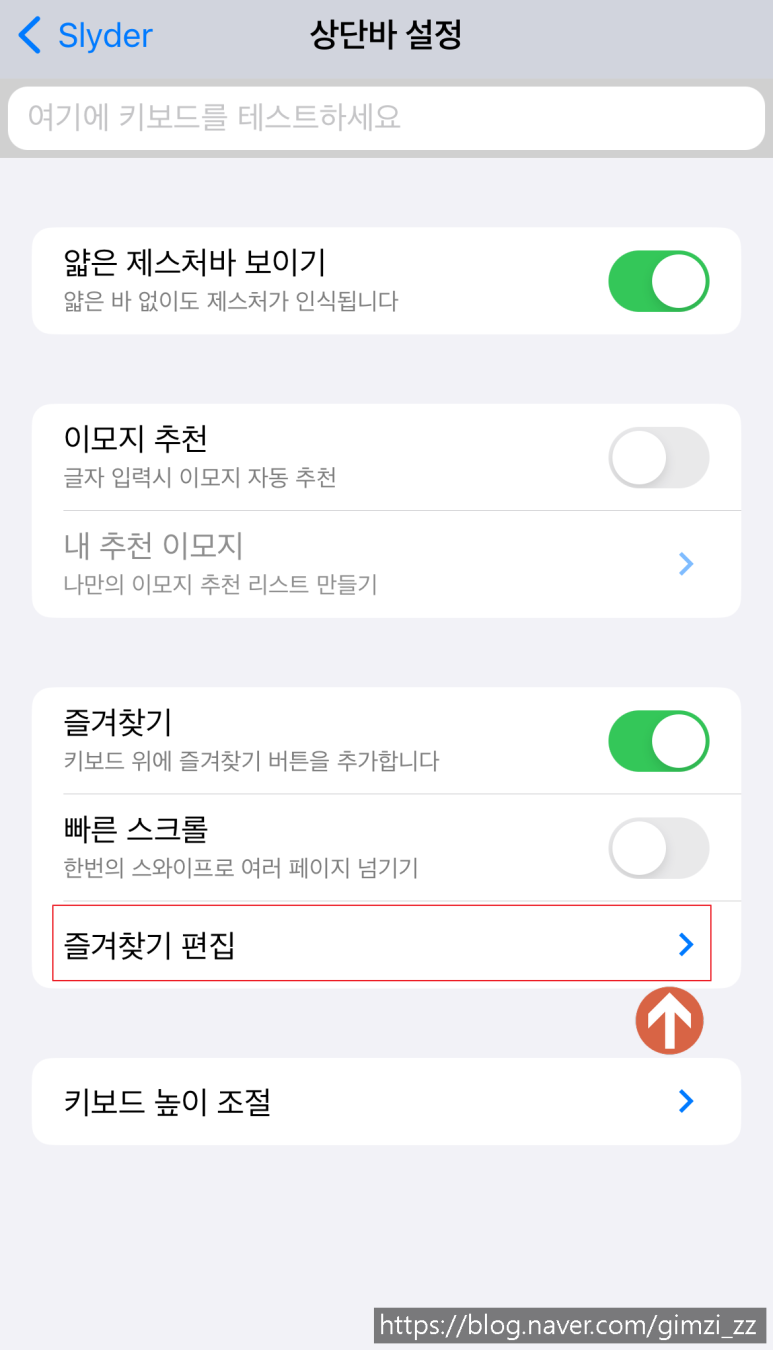Screen dimensions: 773x1350
Task: Open 즐겨찾기 편집
Action: click(x=386, y=944)
